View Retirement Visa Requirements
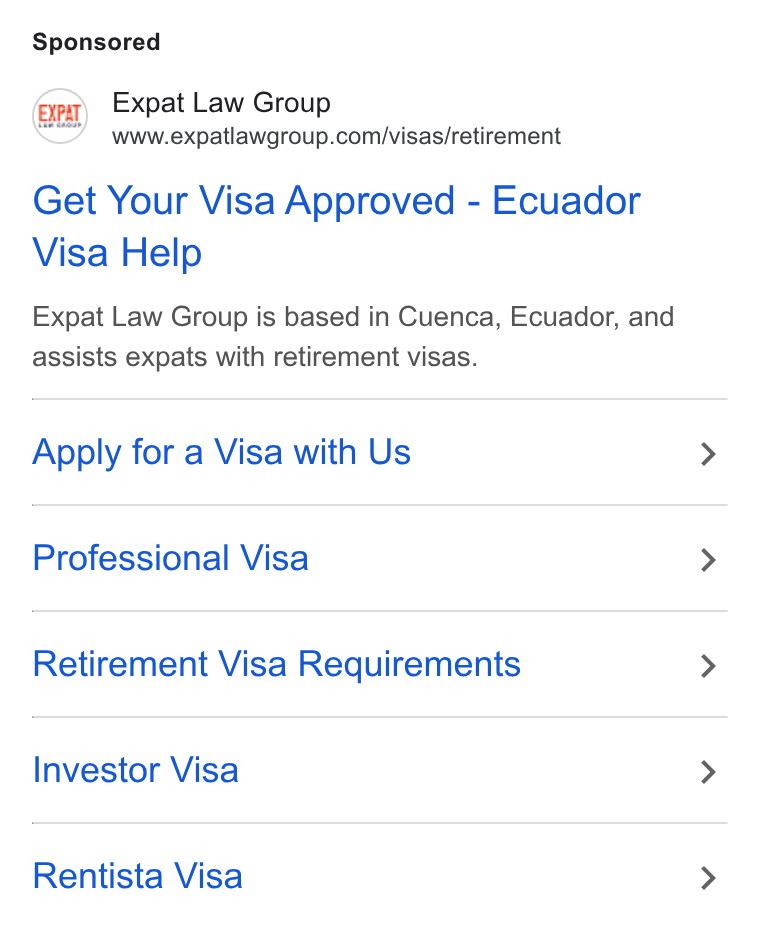Image resolution: width=760 pixels, height=928 pixels. (379, 665)
